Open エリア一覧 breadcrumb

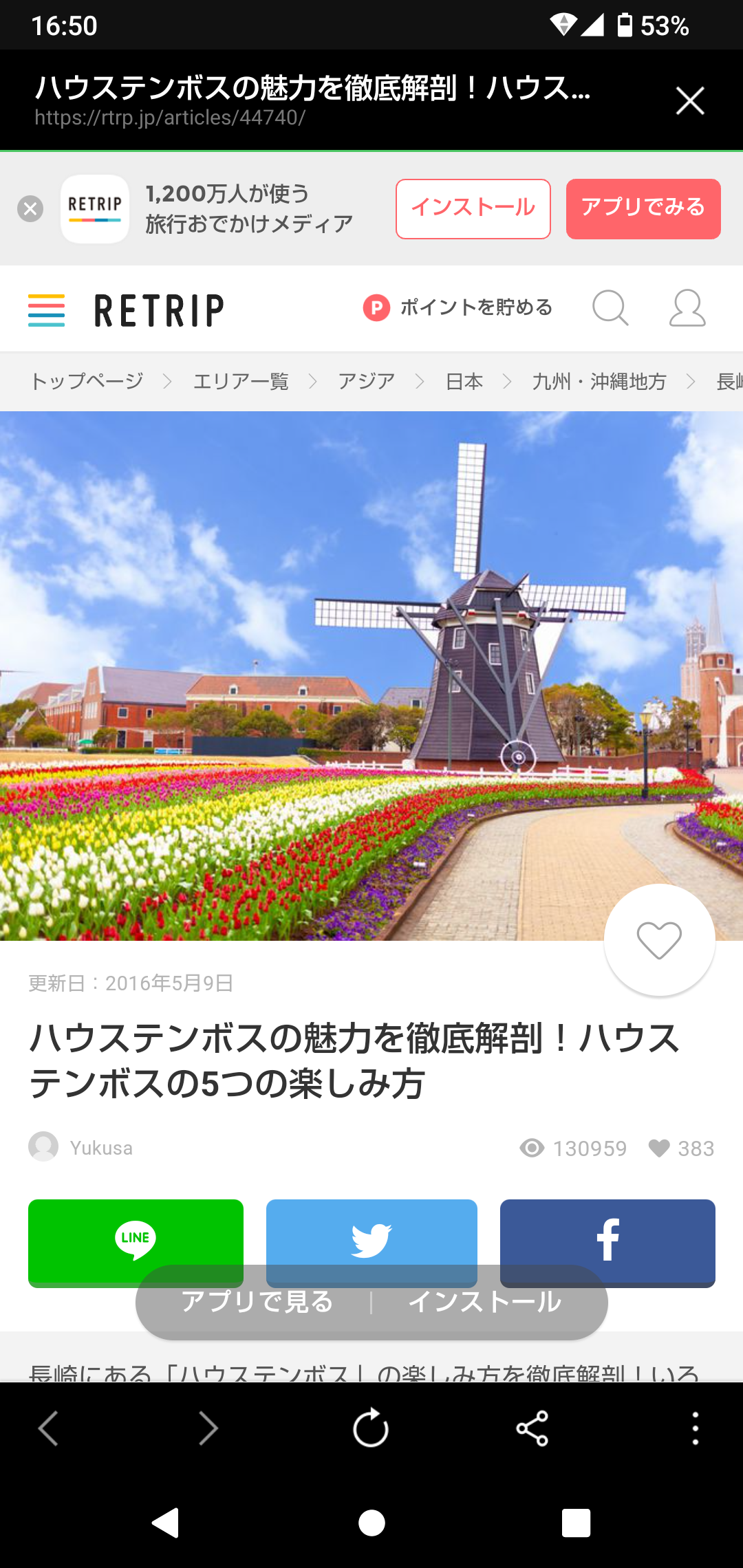tap(241, 382)
